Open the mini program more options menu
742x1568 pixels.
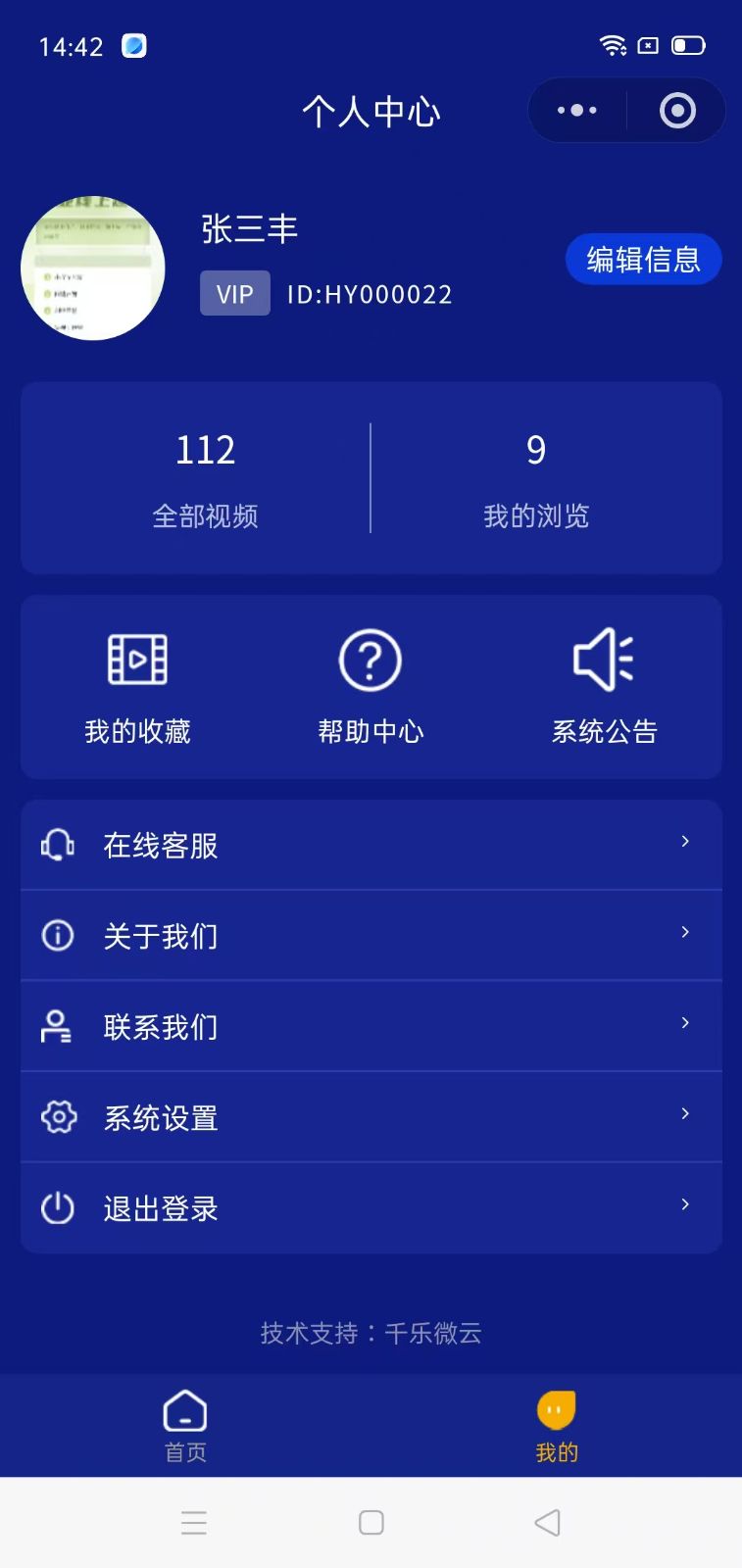click(x=577, y=111)
